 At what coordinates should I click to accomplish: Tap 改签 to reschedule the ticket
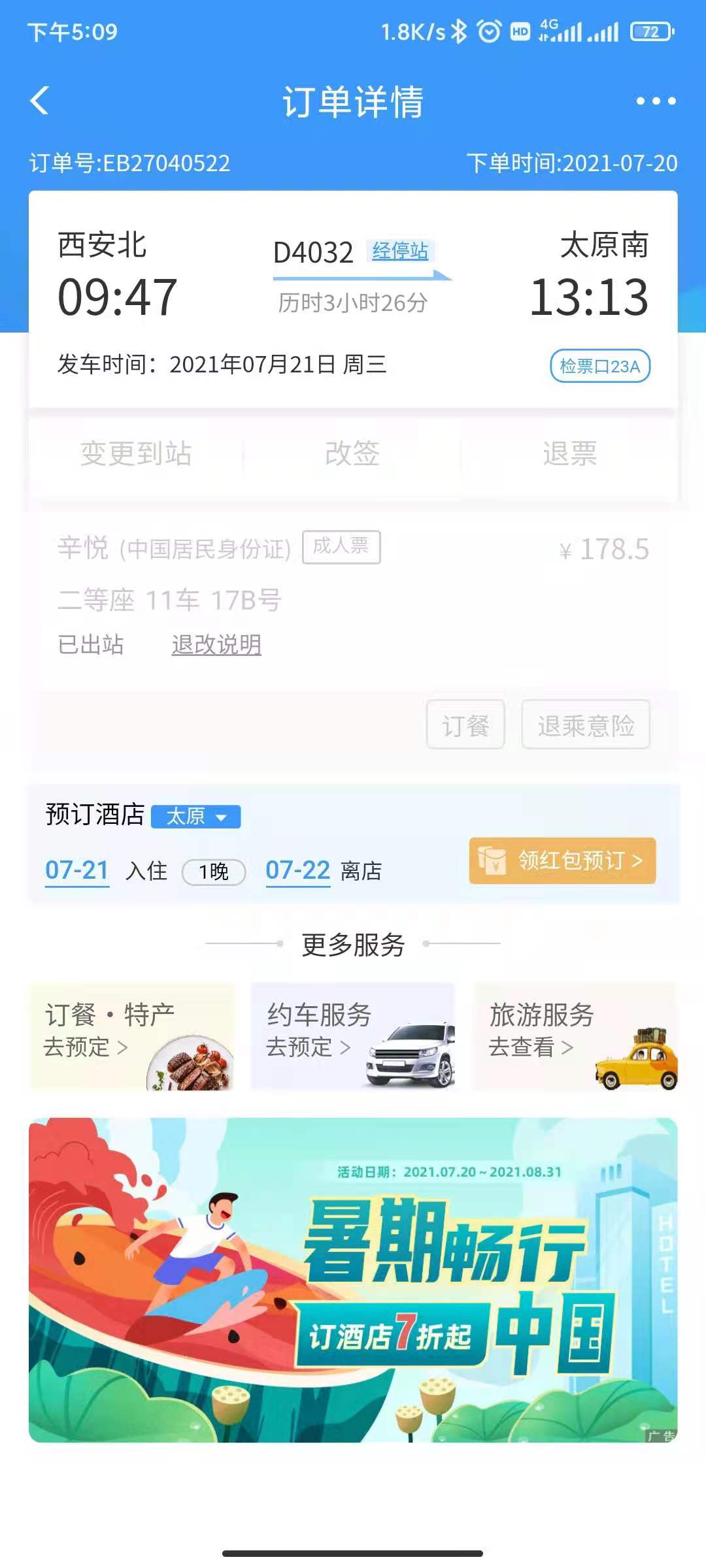pyautogui.click(x=352, y=453)
